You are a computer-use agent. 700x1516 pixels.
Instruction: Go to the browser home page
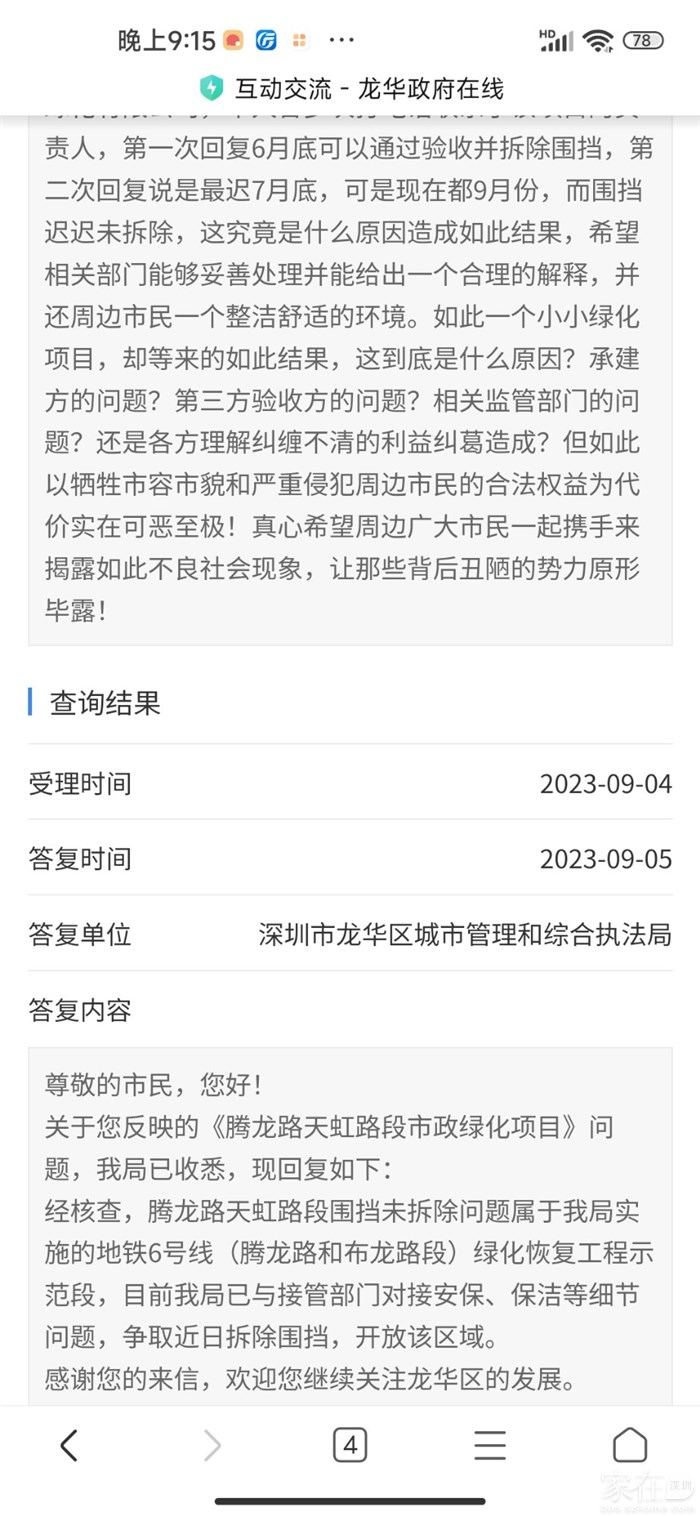tap(629, 1445)
